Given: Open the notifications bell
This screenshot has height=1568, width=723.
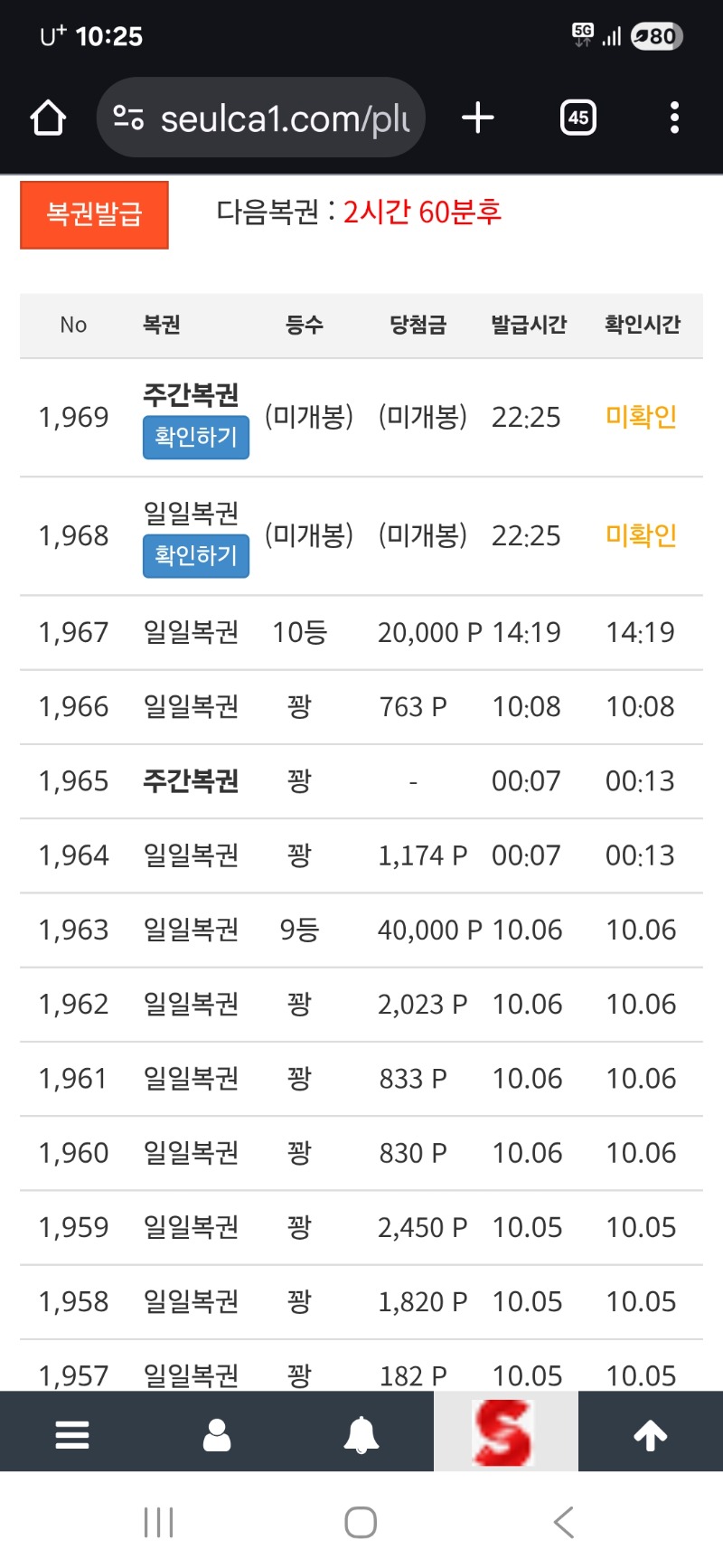Looking at the screenshot, I should tap(361, 1434).
